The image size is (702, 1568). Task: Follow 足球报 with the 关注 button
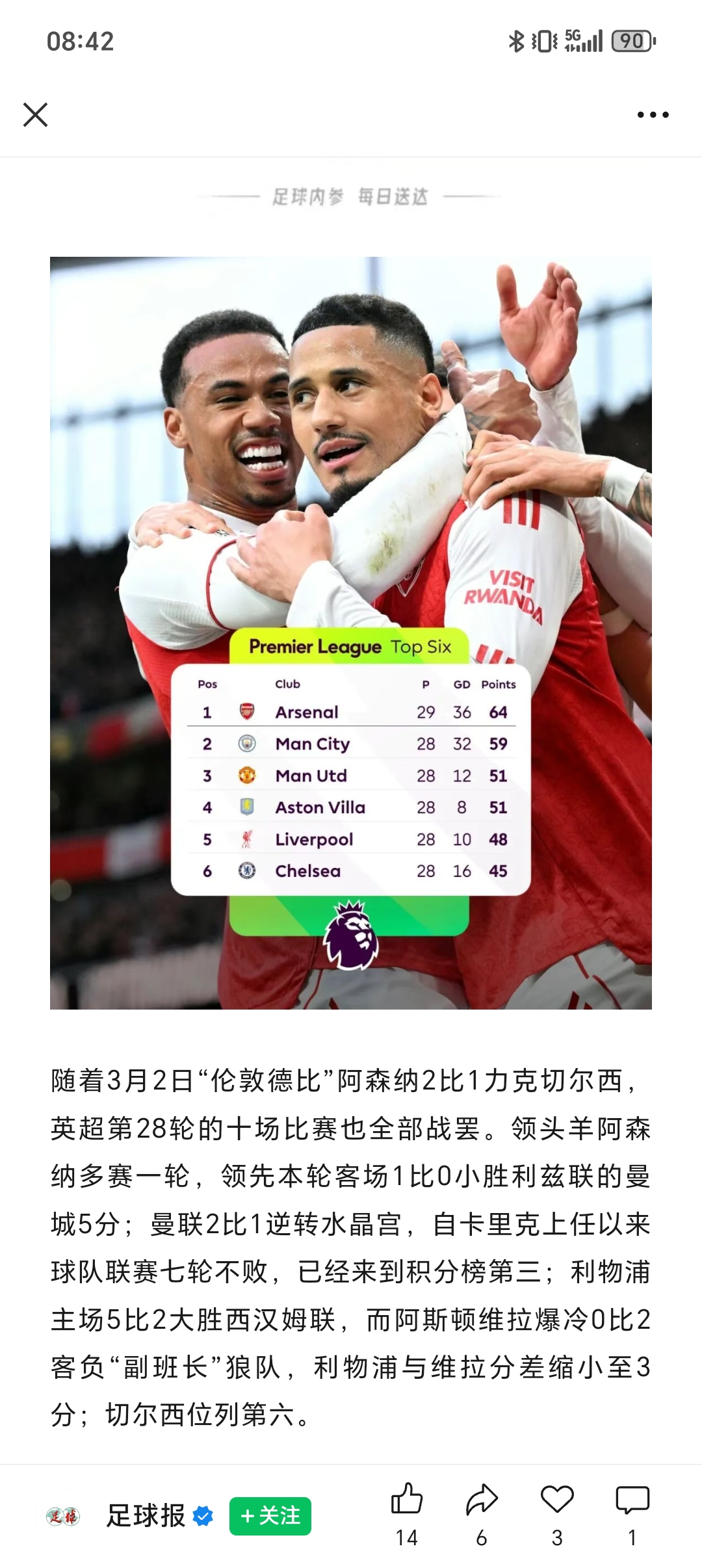(x=270, y=1516)
